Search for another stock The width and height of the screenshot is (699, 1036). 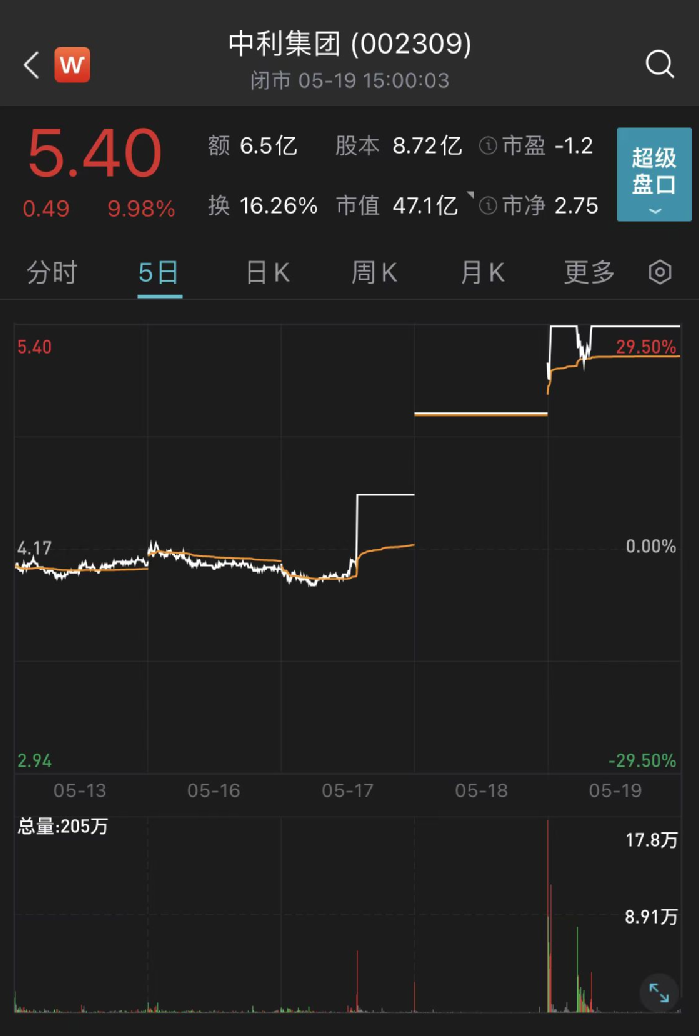tap(660, 65)
